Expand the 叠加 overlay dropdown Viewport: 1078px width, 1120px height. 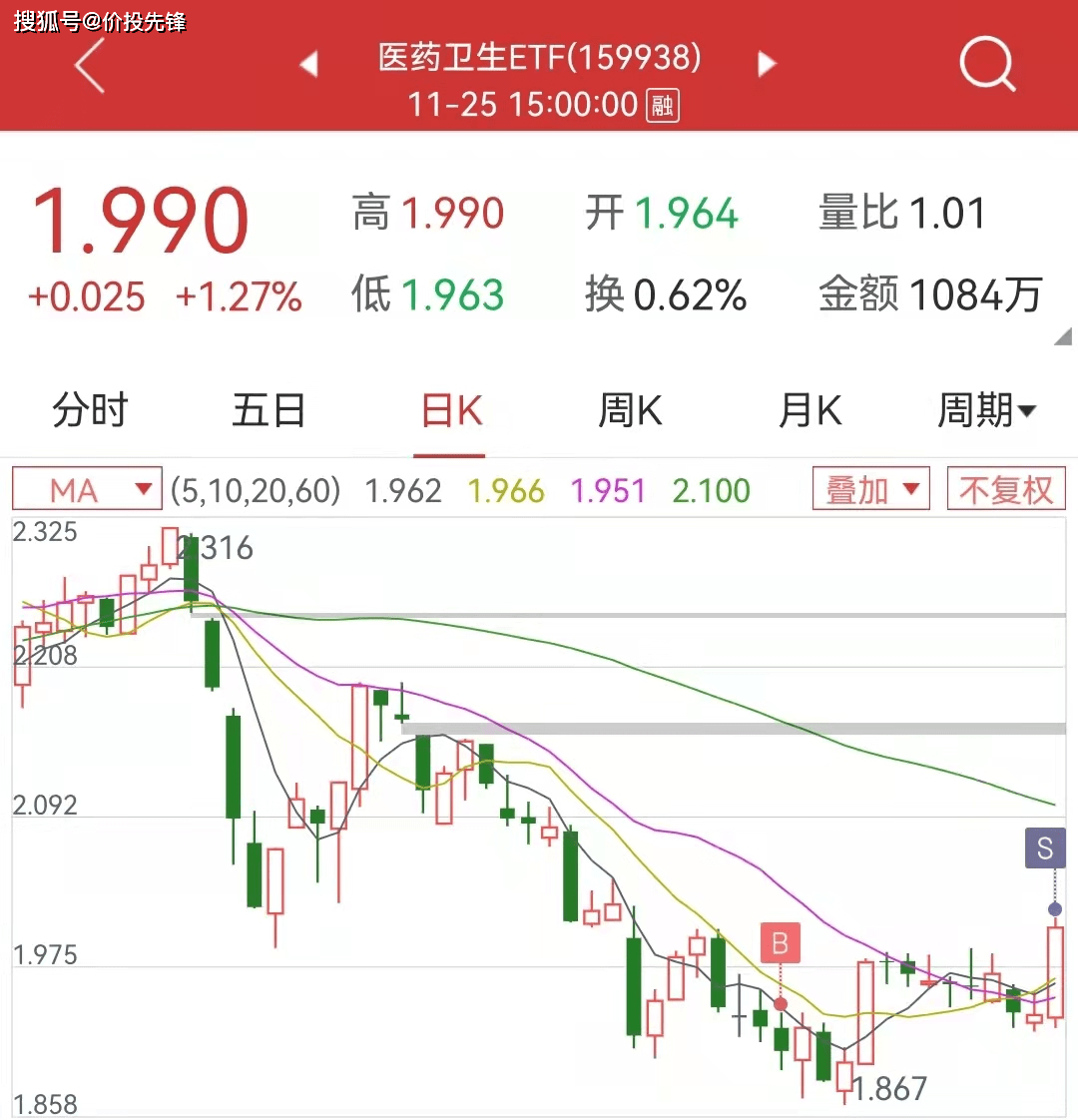coord(869,488)
